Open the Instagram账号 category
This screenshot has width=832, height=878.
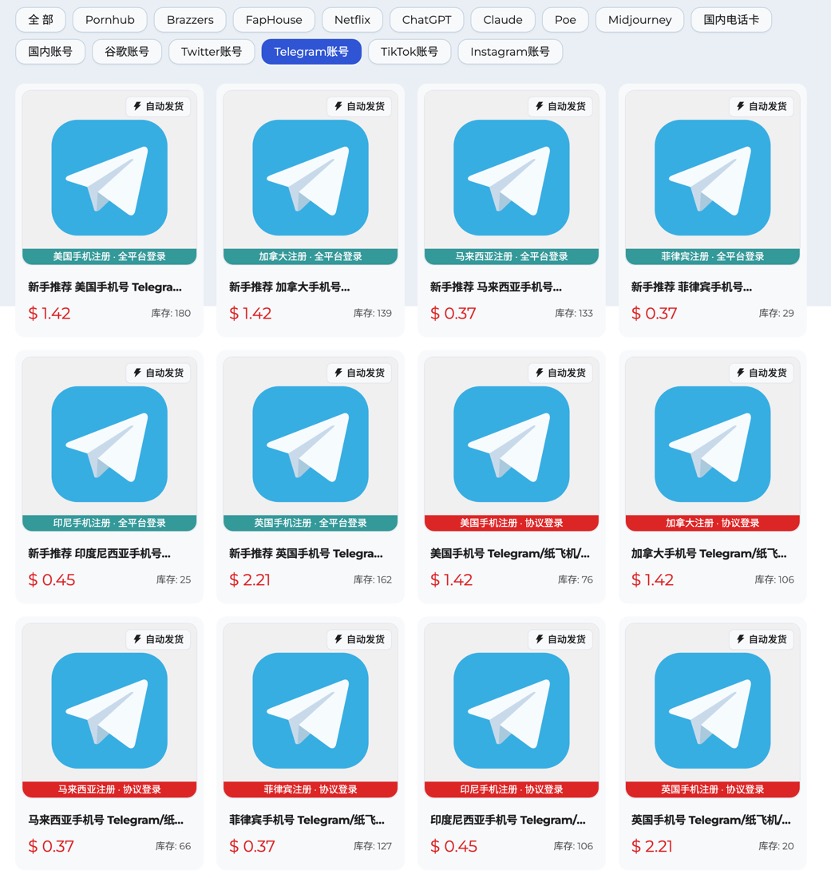(510, 52)
